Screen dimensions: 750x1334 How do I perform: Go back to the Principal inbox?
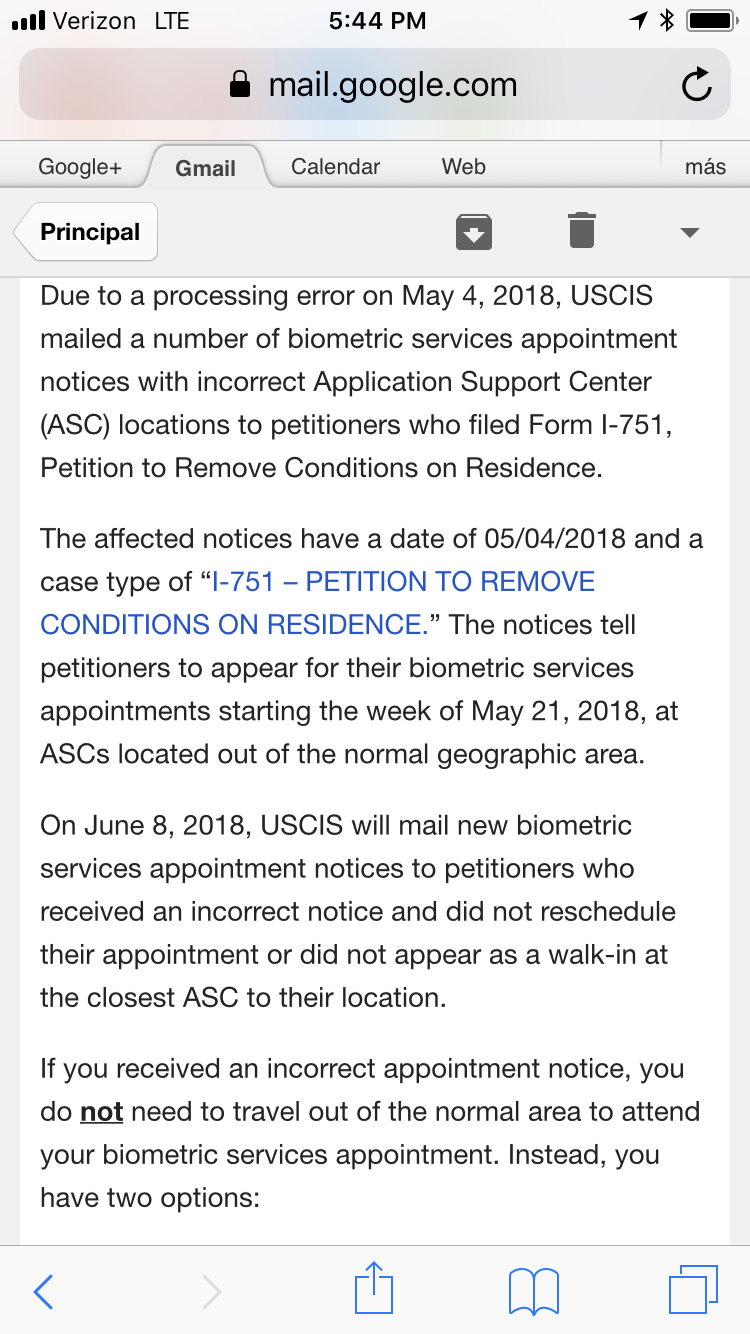coord(86,232)
